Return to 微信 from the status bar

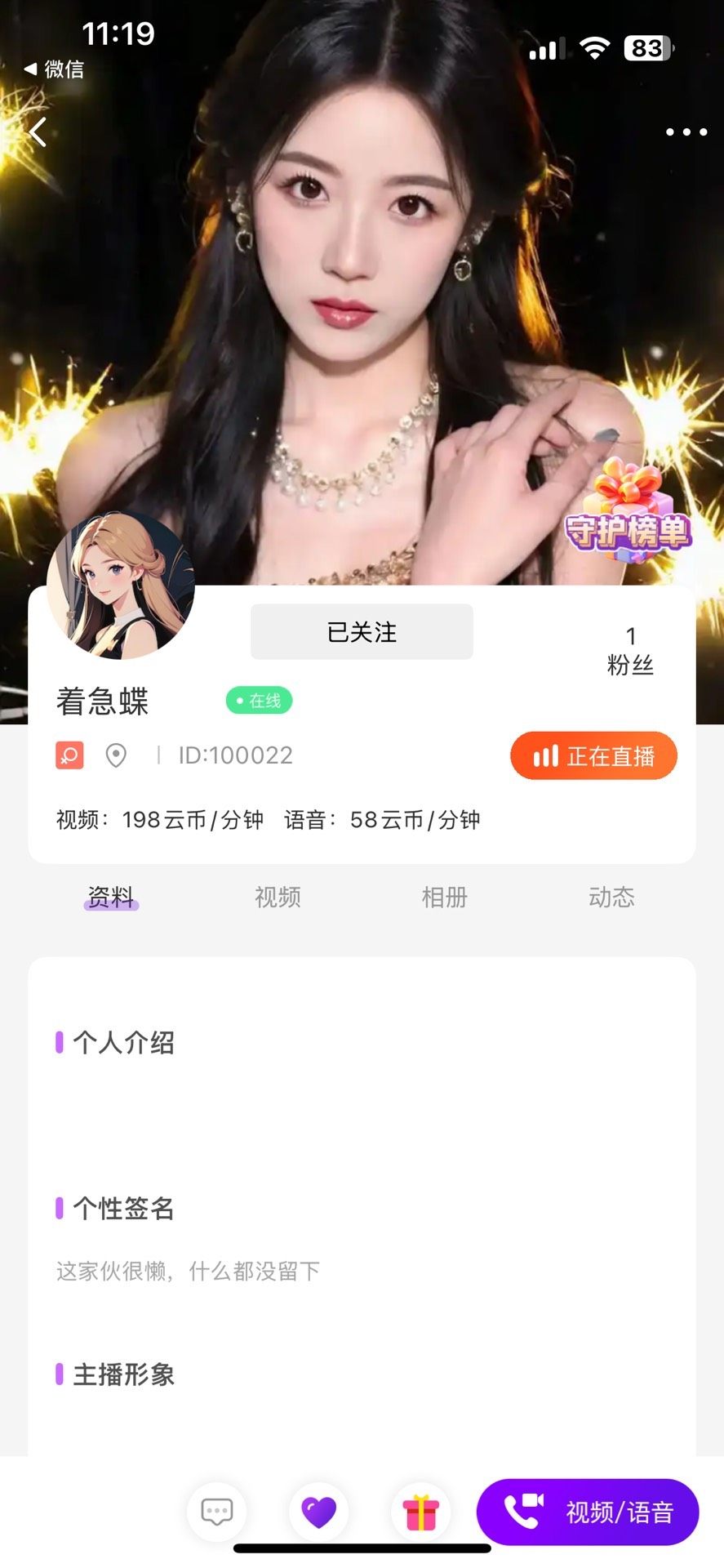tap(54, 69)
